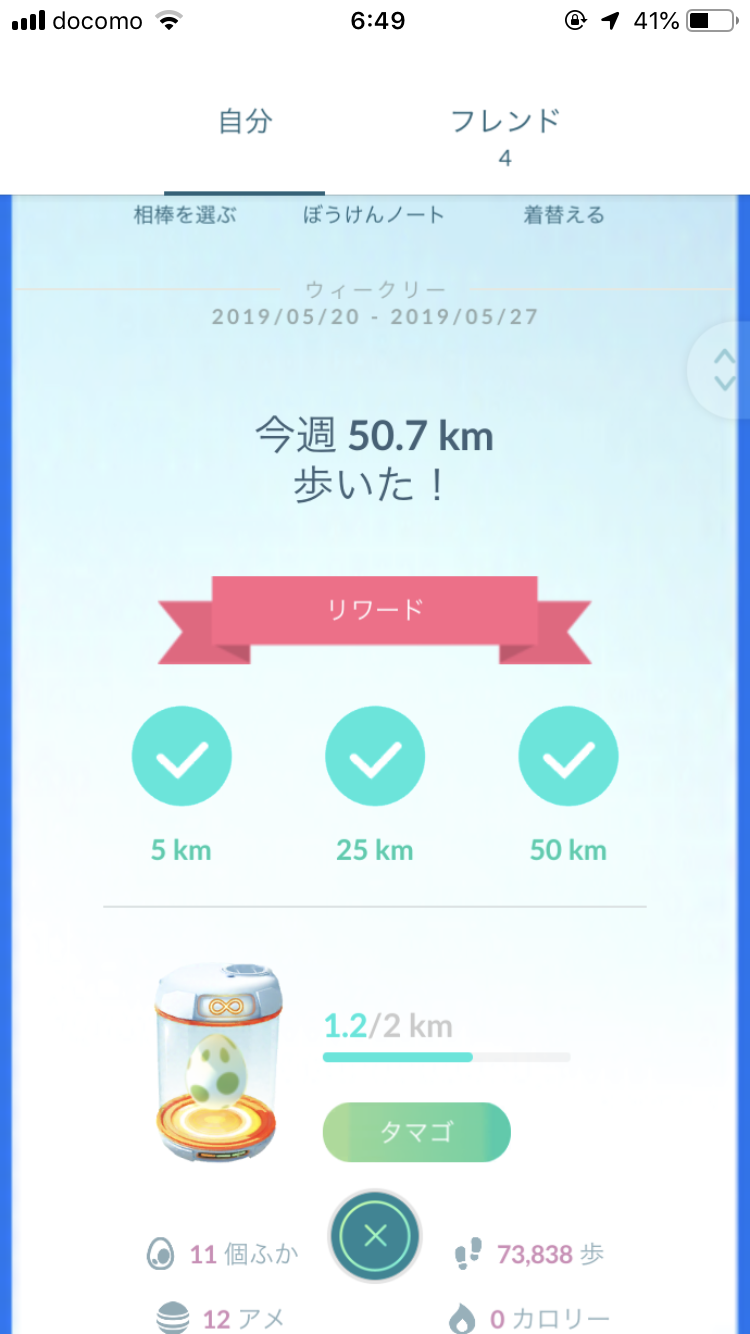The image size is (750, 1334).
Task: Close the profile with the X button
Action: tap(375, 1236)
